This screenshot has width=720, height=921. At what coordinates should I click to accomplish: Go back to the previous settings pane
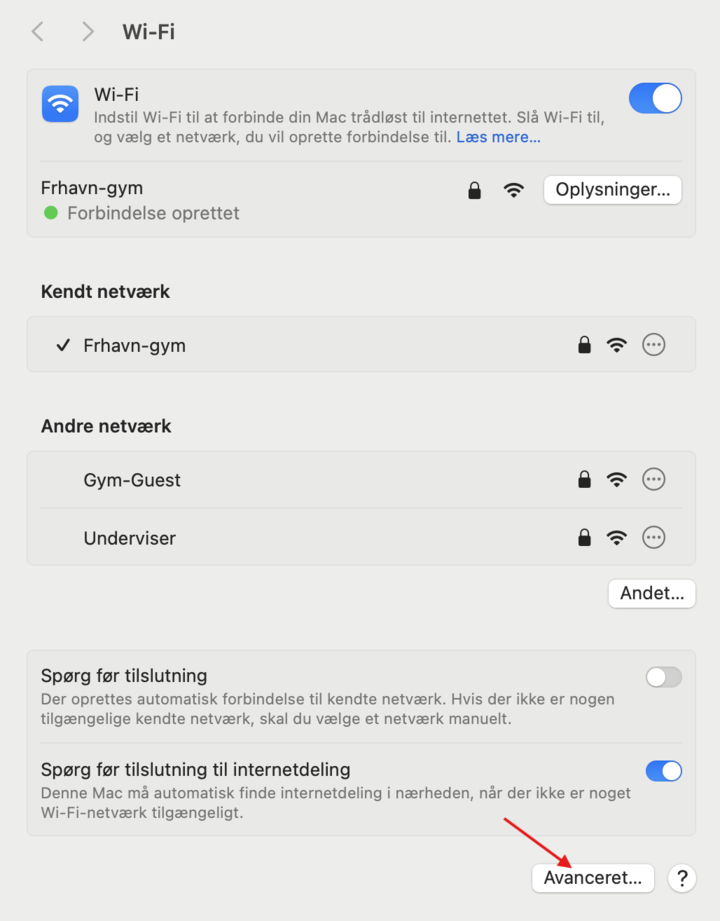[38, 32]
